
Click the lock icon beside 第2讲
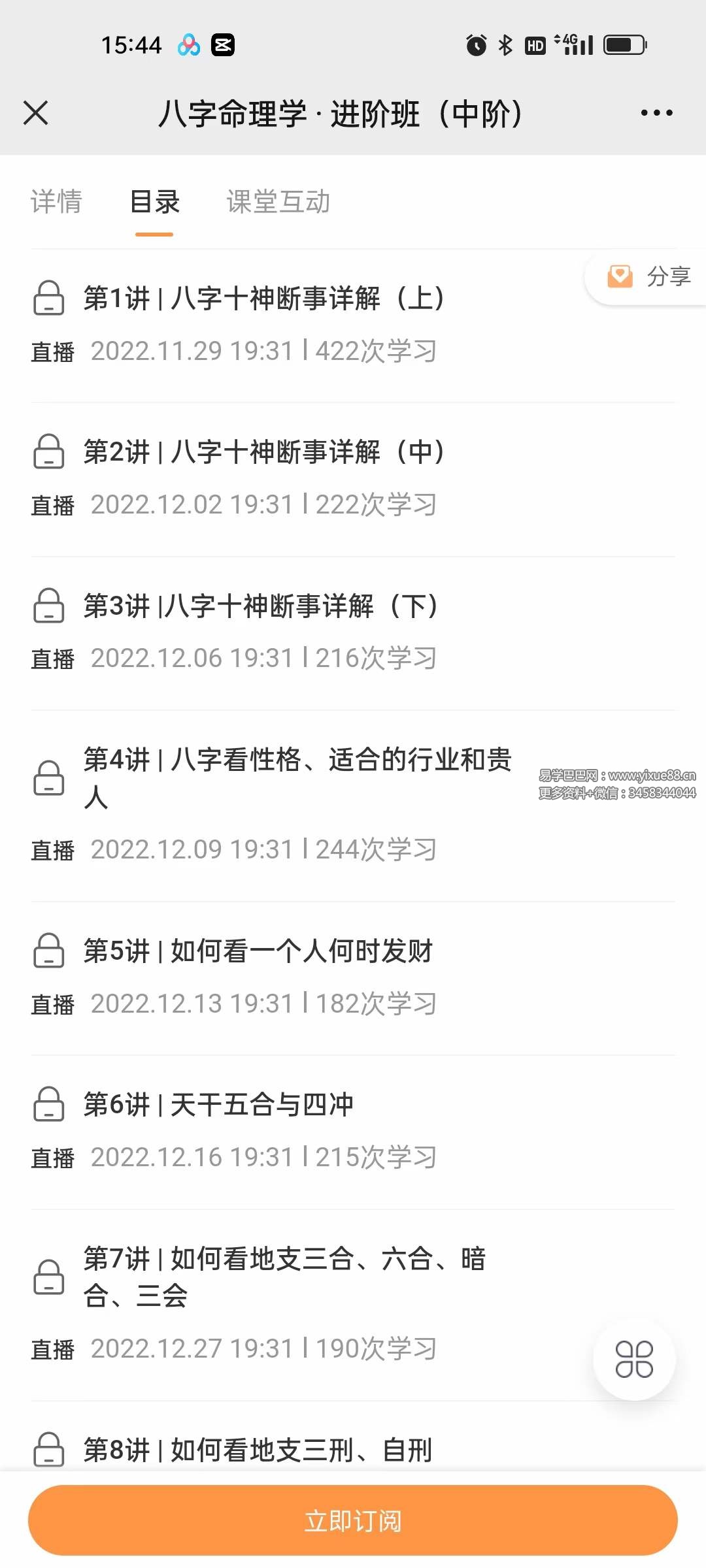[x=49, y=452]
